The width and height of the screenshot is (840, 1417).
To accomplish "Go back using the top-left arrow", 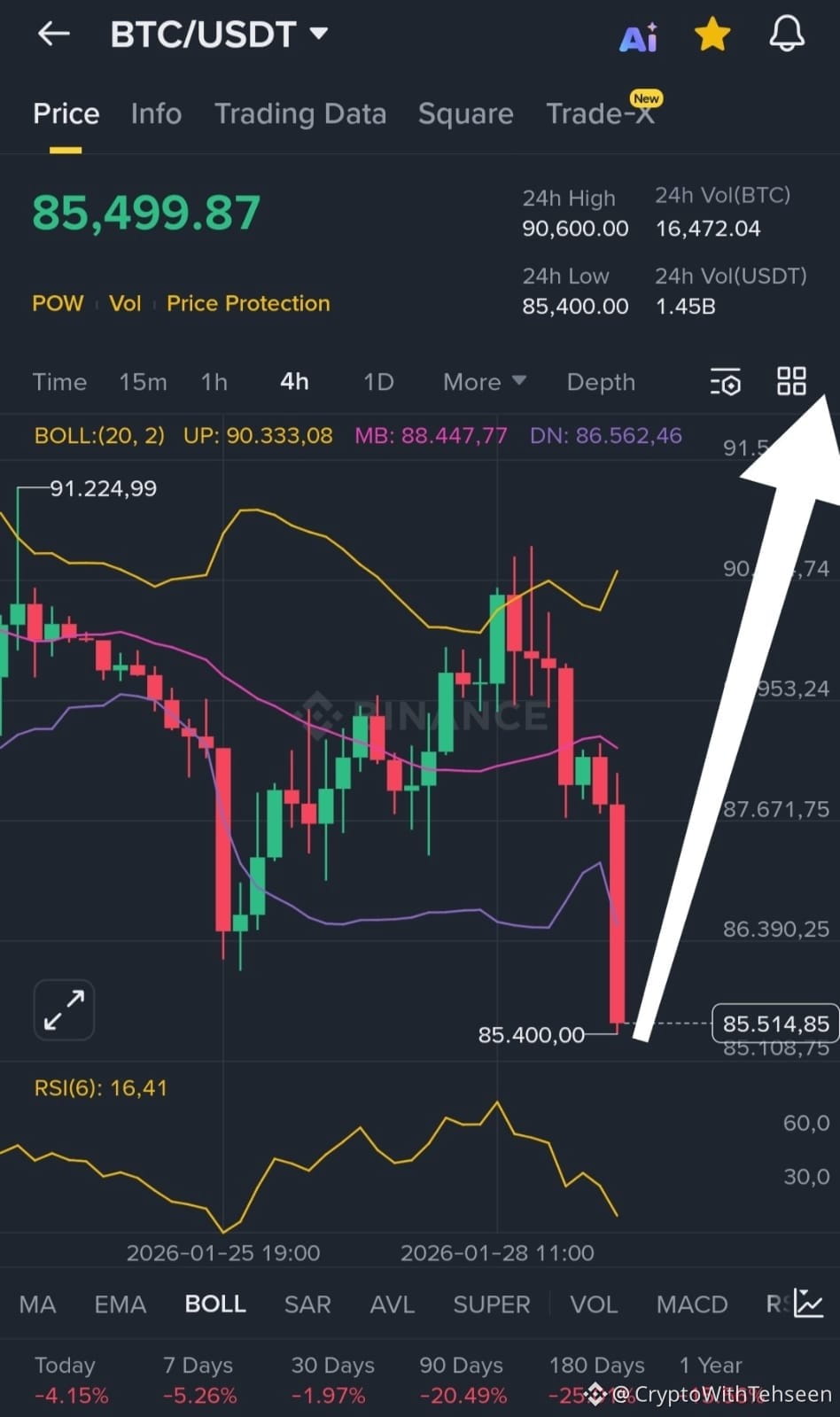I will pyautogui.click(x=53, y=35).
